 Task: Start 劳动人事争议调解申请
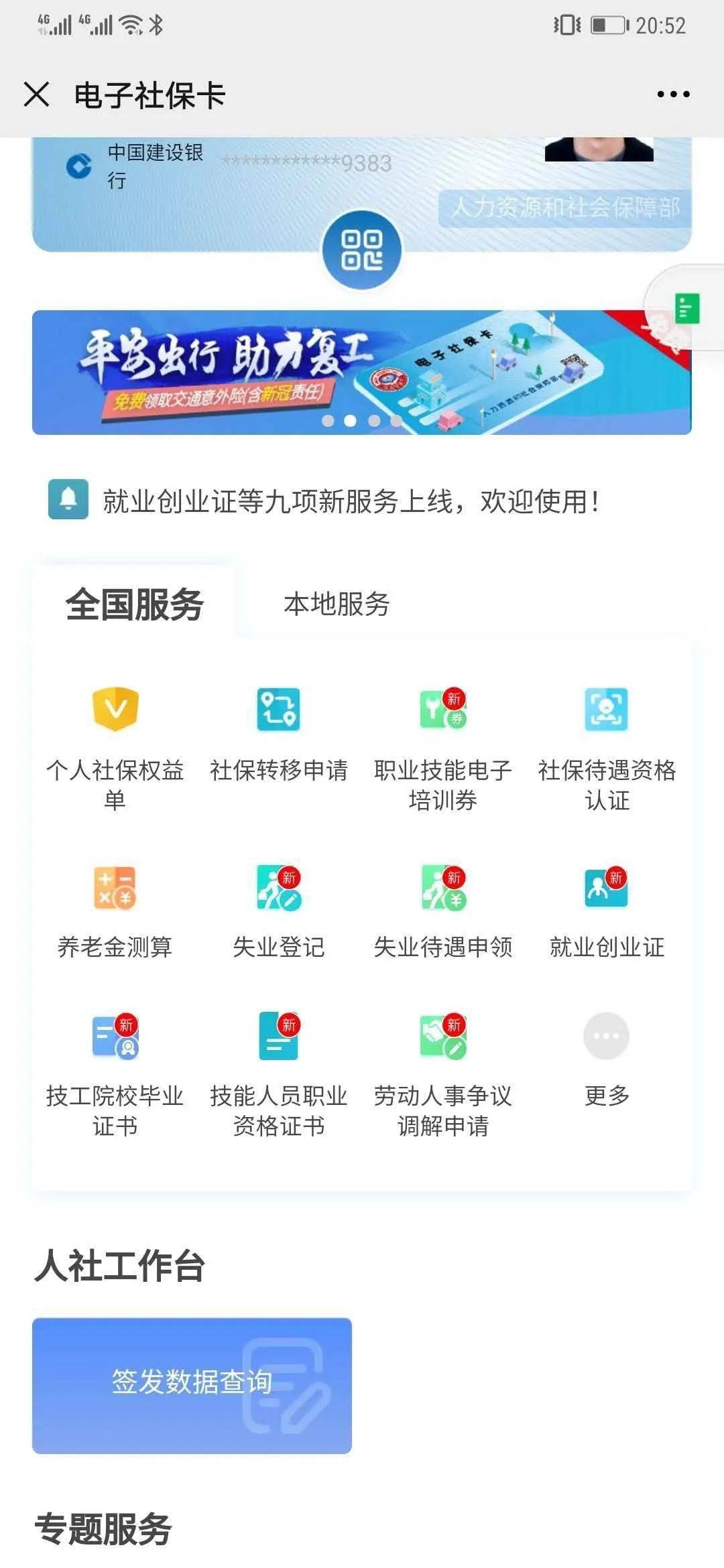coord(442,1072)
